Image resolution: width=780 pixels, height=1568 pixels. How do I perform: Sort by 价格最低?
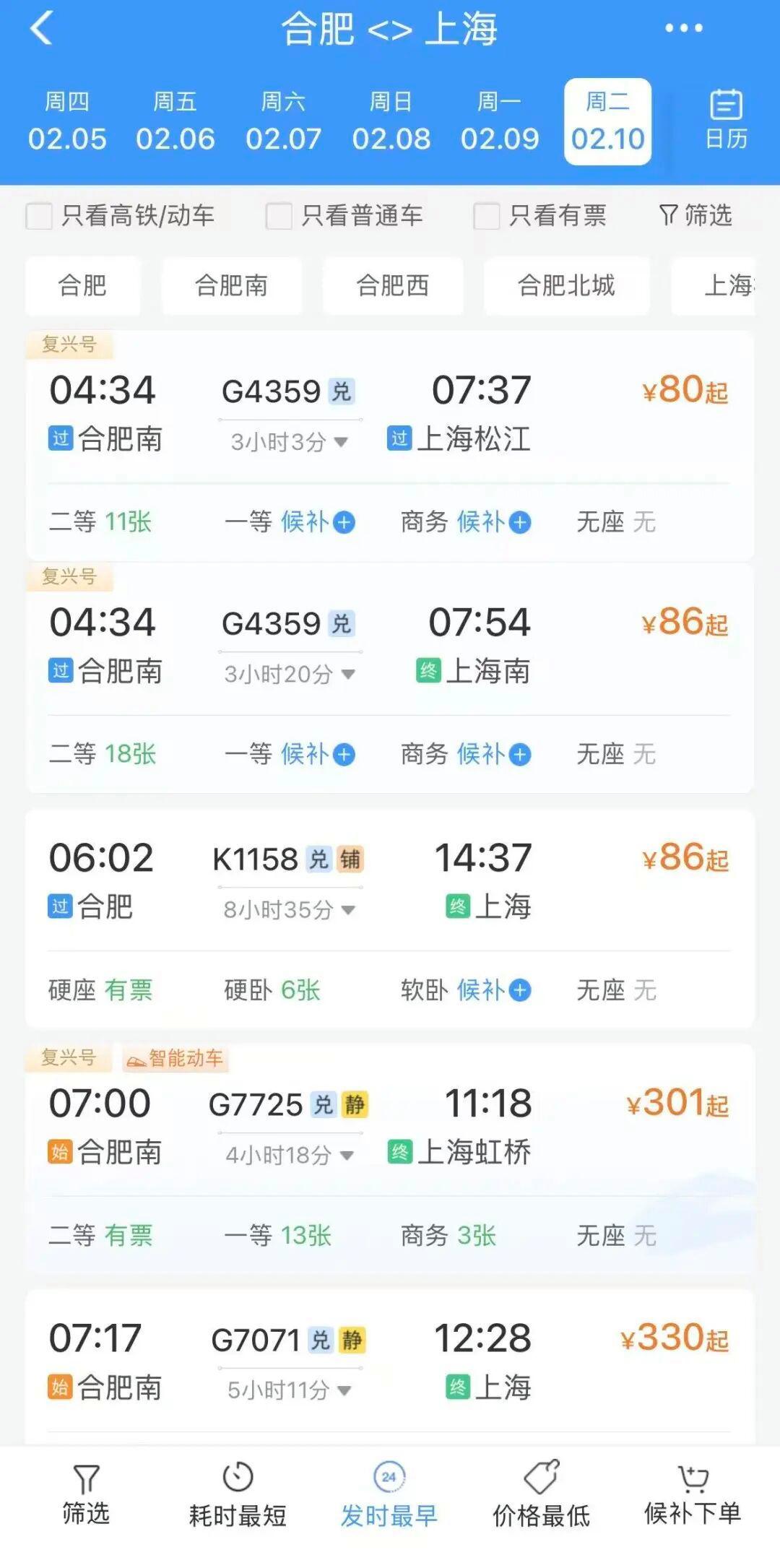pyautogui.click(x=541, y=1496)
